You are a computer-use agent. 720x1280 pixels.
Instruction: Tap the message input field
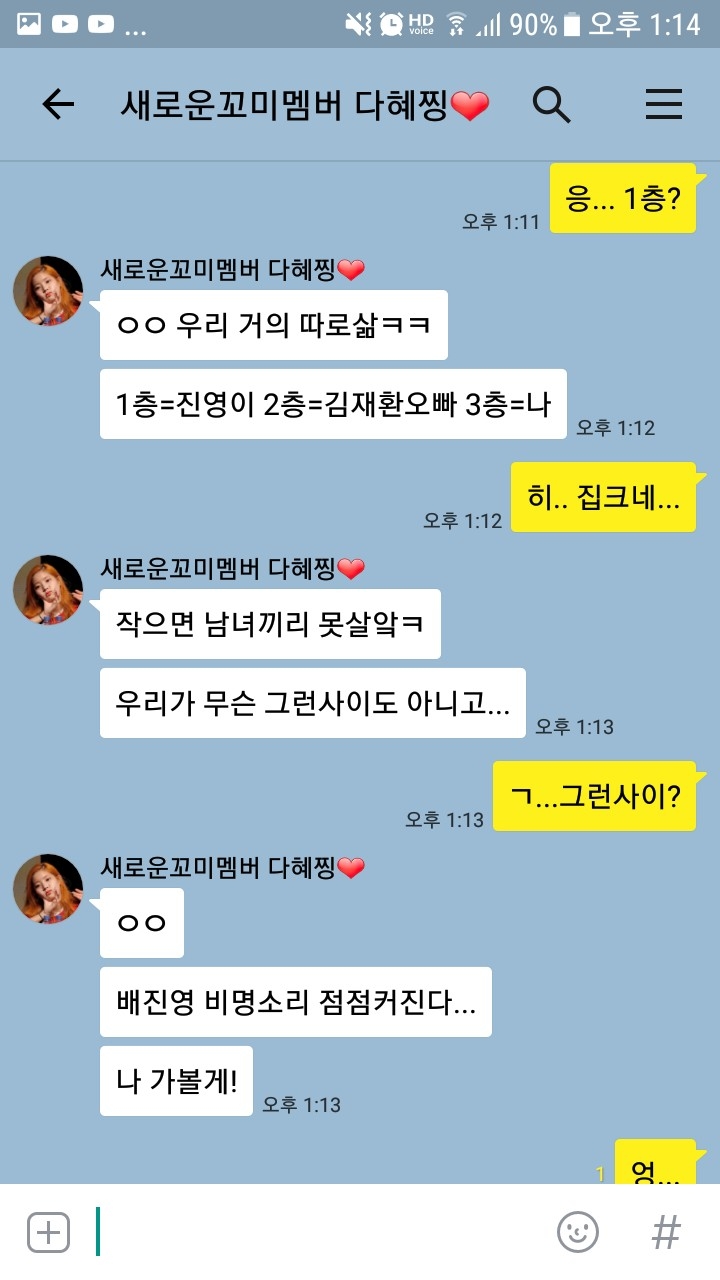coord(320,1232)
